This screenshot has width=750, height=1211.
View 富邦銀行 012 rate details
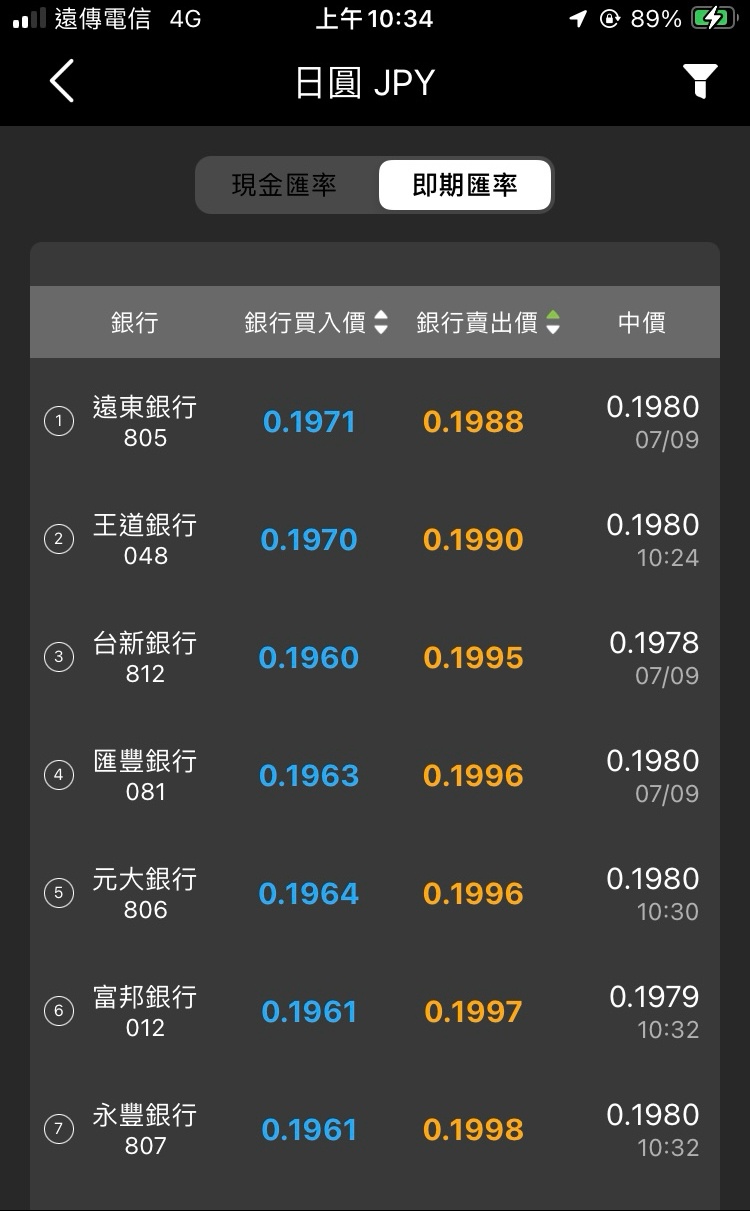pyautogui.click(x=375, y=1011)
